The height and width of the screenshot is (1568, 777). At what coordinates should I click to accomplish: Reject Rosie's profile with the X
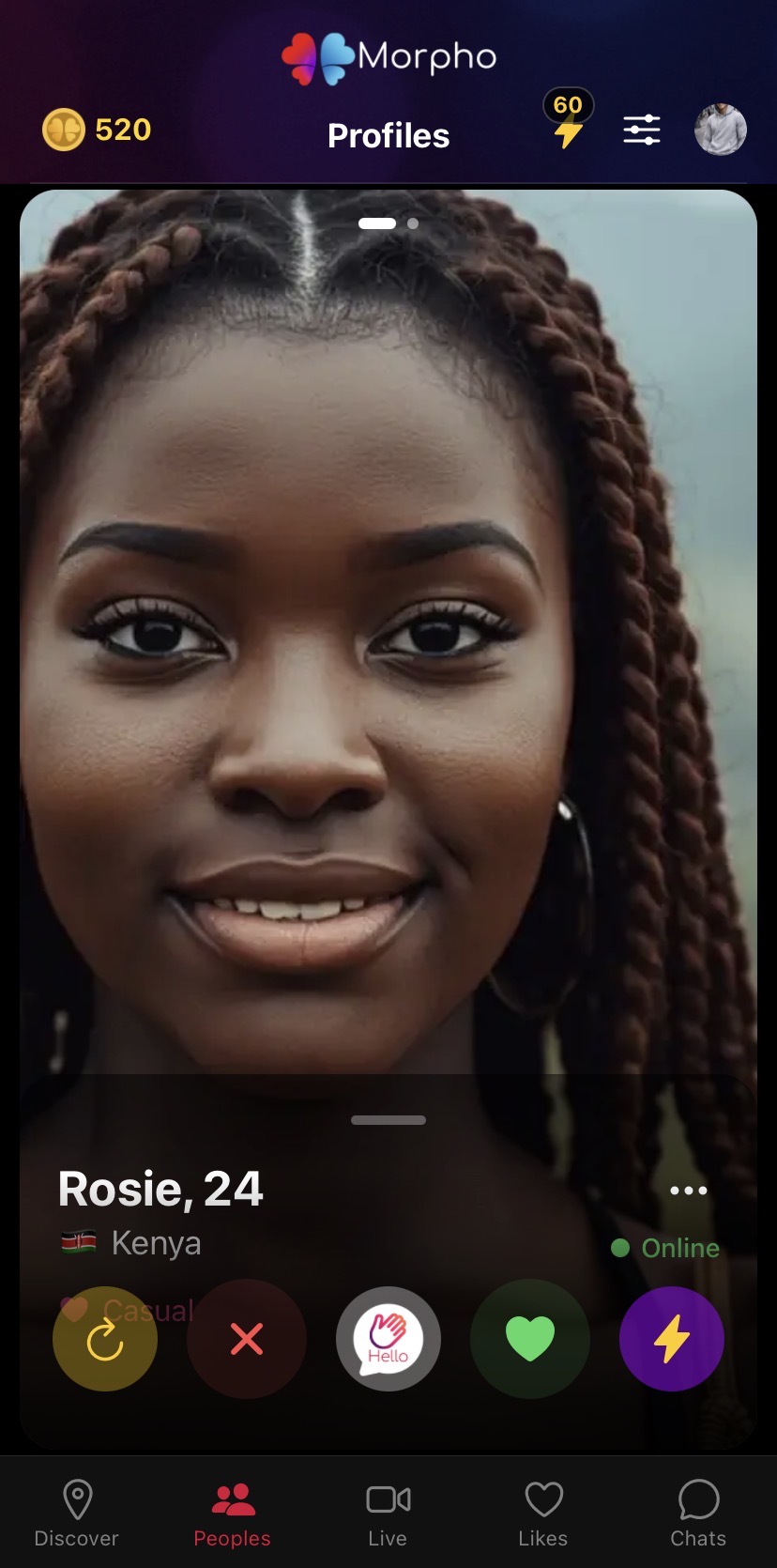(x=247, y=1339)
